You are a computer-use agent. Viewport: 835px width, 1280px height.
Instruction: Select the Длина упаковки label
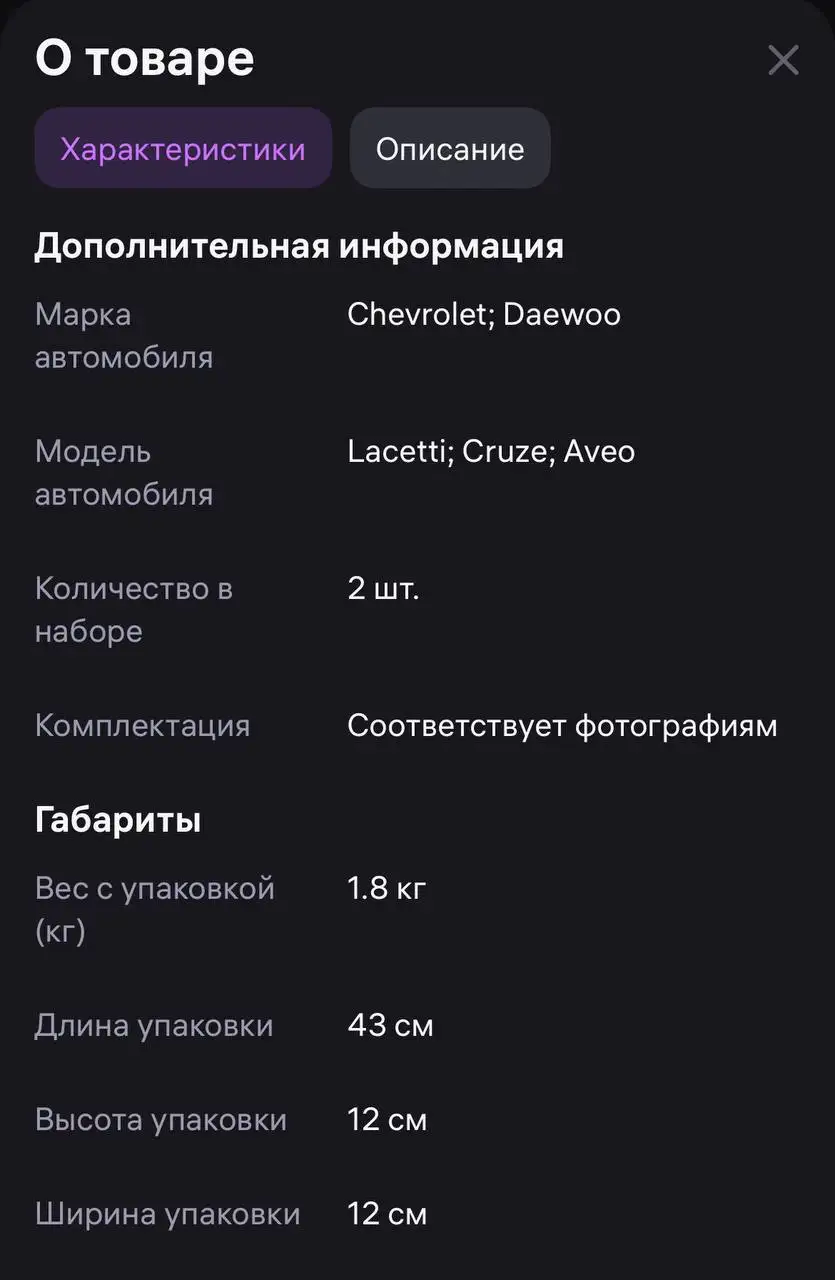click(x=154, y=1024)
